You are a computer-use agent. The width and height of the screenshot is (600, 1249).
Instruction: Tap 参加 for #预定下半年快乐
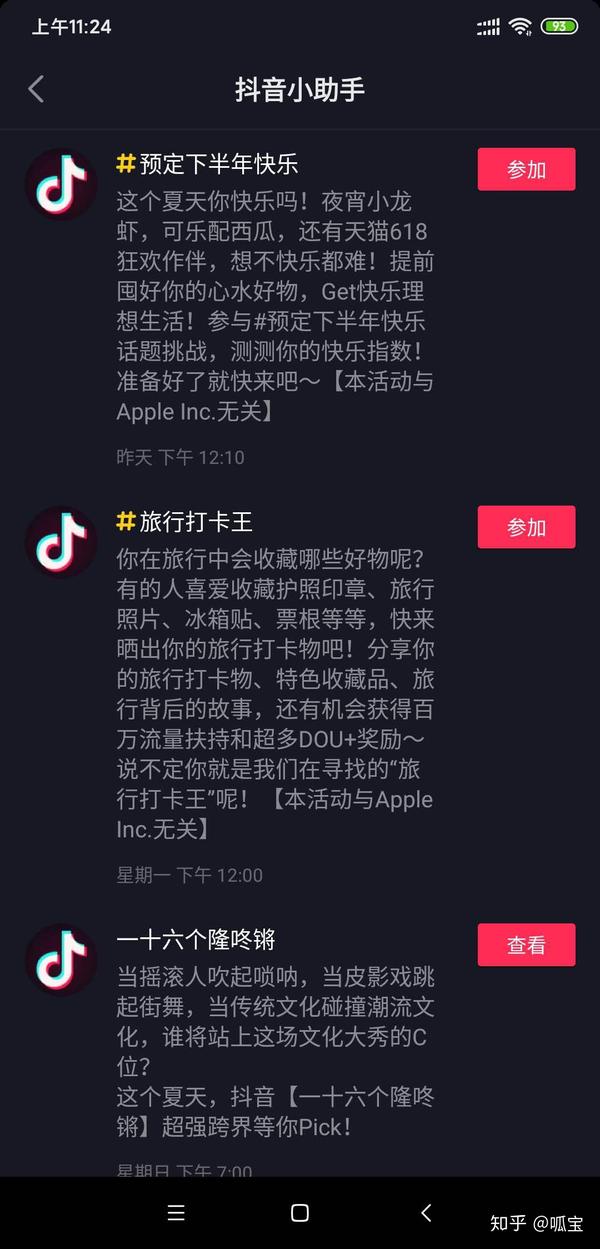click(526, 169)
